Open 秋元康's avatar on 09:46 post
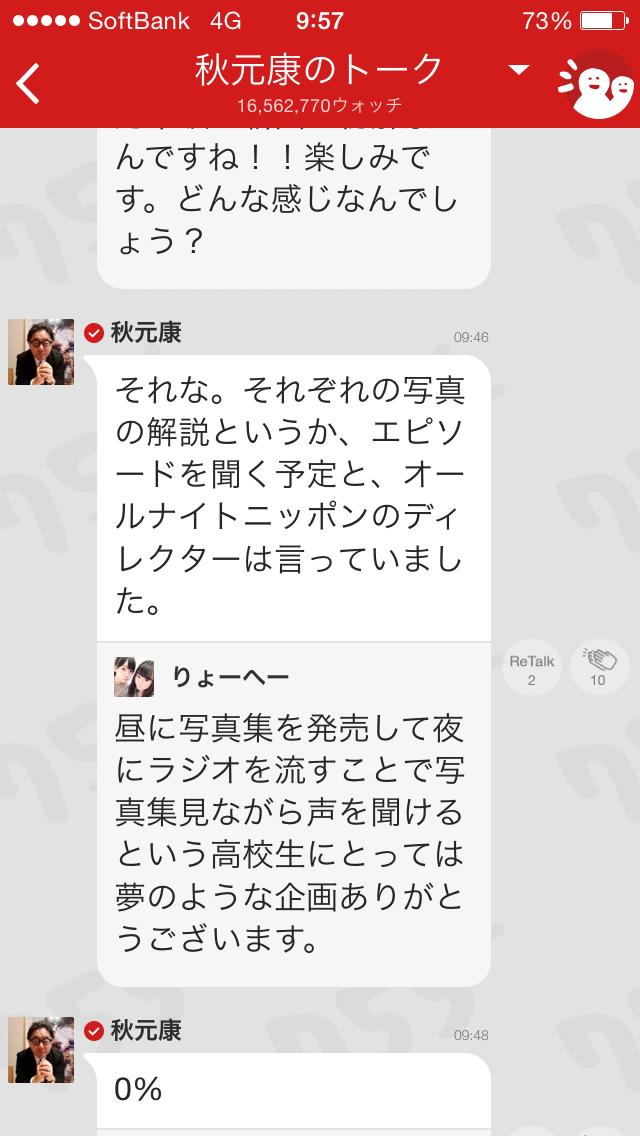 (x=41, y=352)
